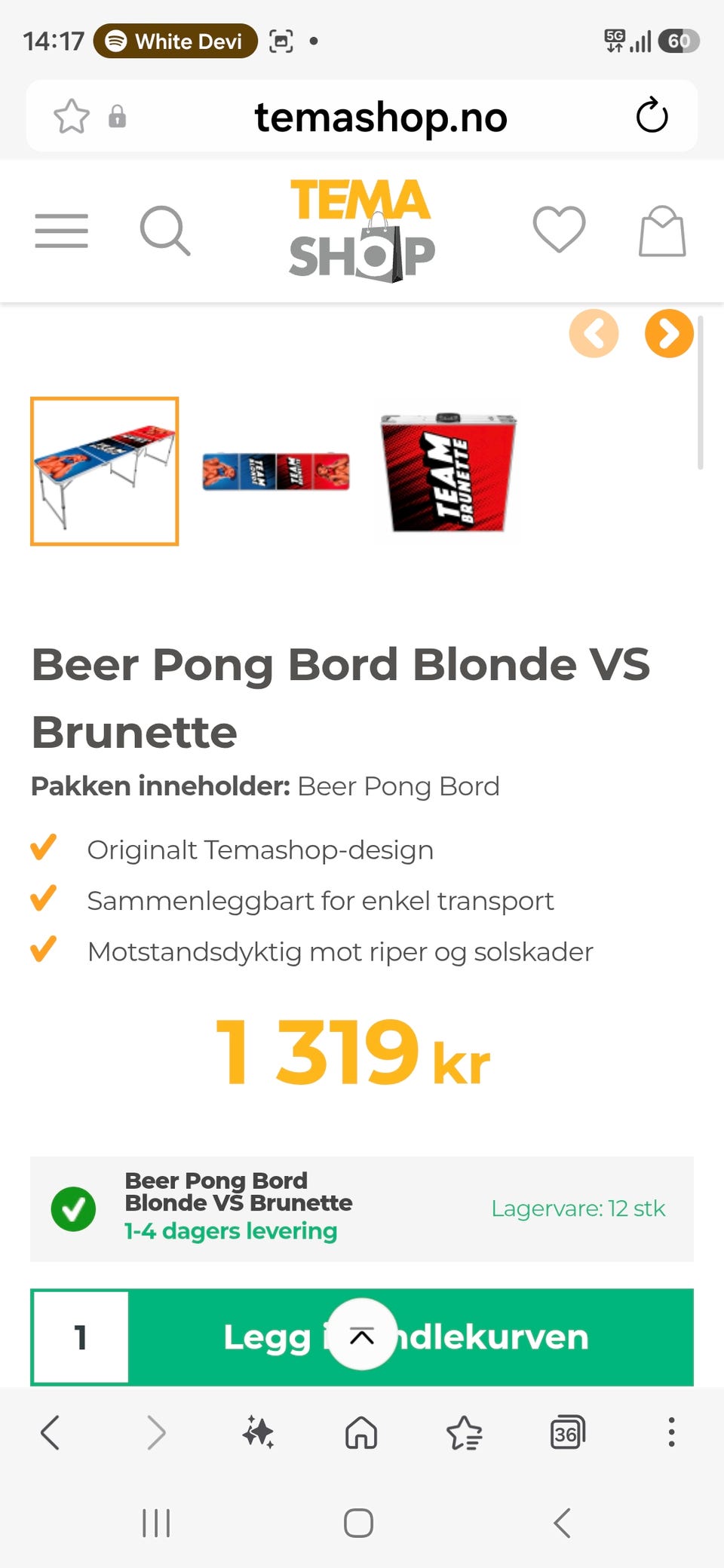Screen dimensions: 724x1568
Task: Select the folded Team Brunette thumbnail
Action: [x=449, y=472]
